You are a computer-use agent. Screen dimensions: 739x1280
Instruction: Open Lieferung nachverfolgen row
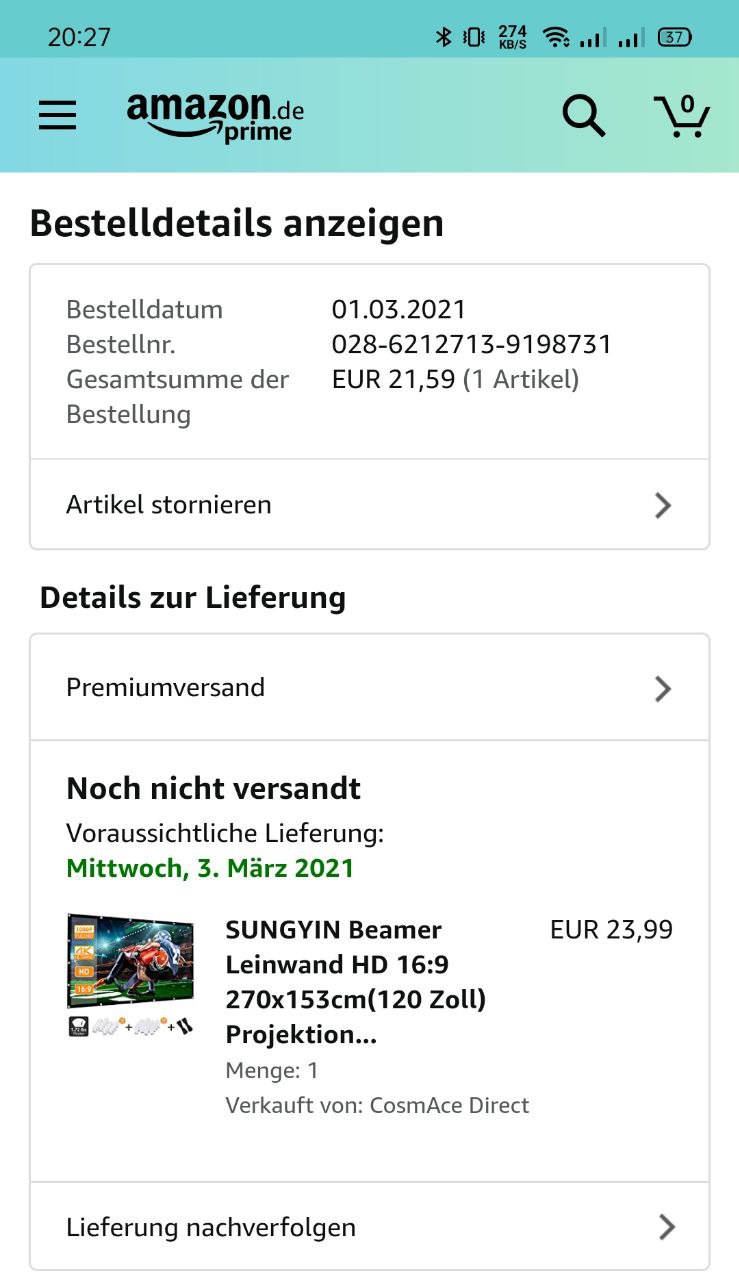tap(369, 1227)
